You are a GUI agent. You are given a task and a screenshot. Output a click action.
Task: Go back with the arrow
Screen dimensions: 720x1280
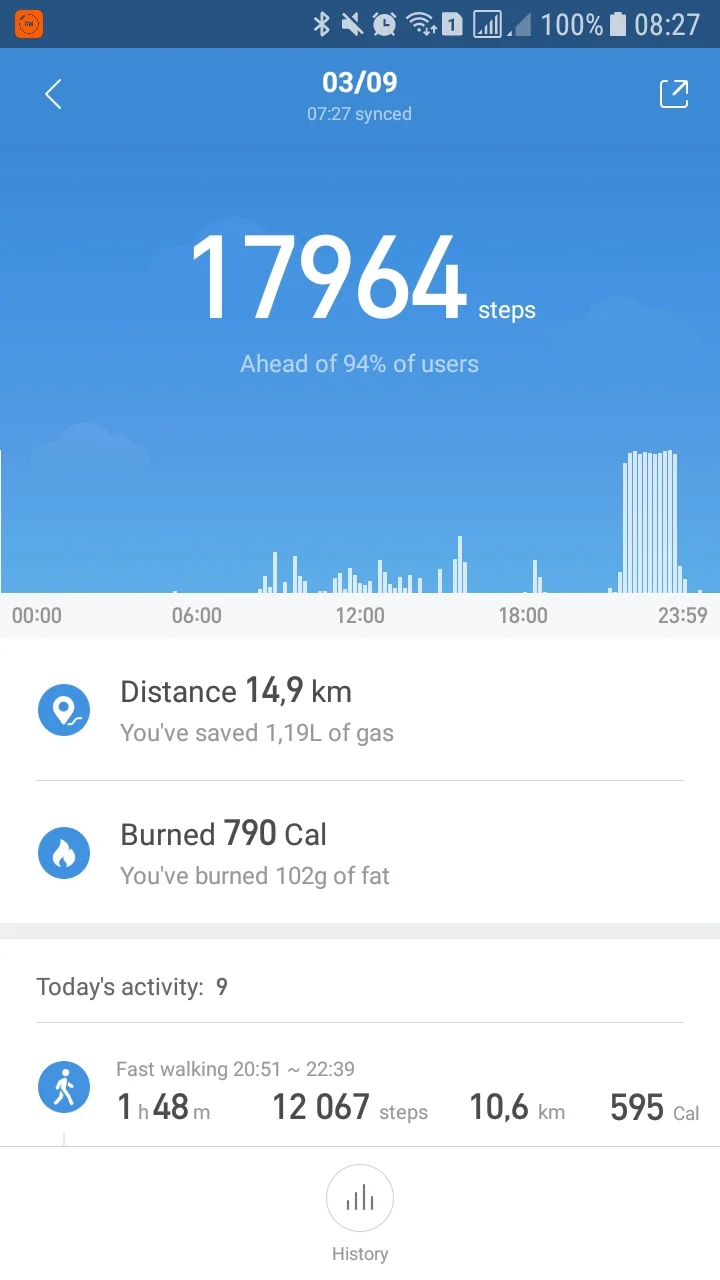[51, 93]
